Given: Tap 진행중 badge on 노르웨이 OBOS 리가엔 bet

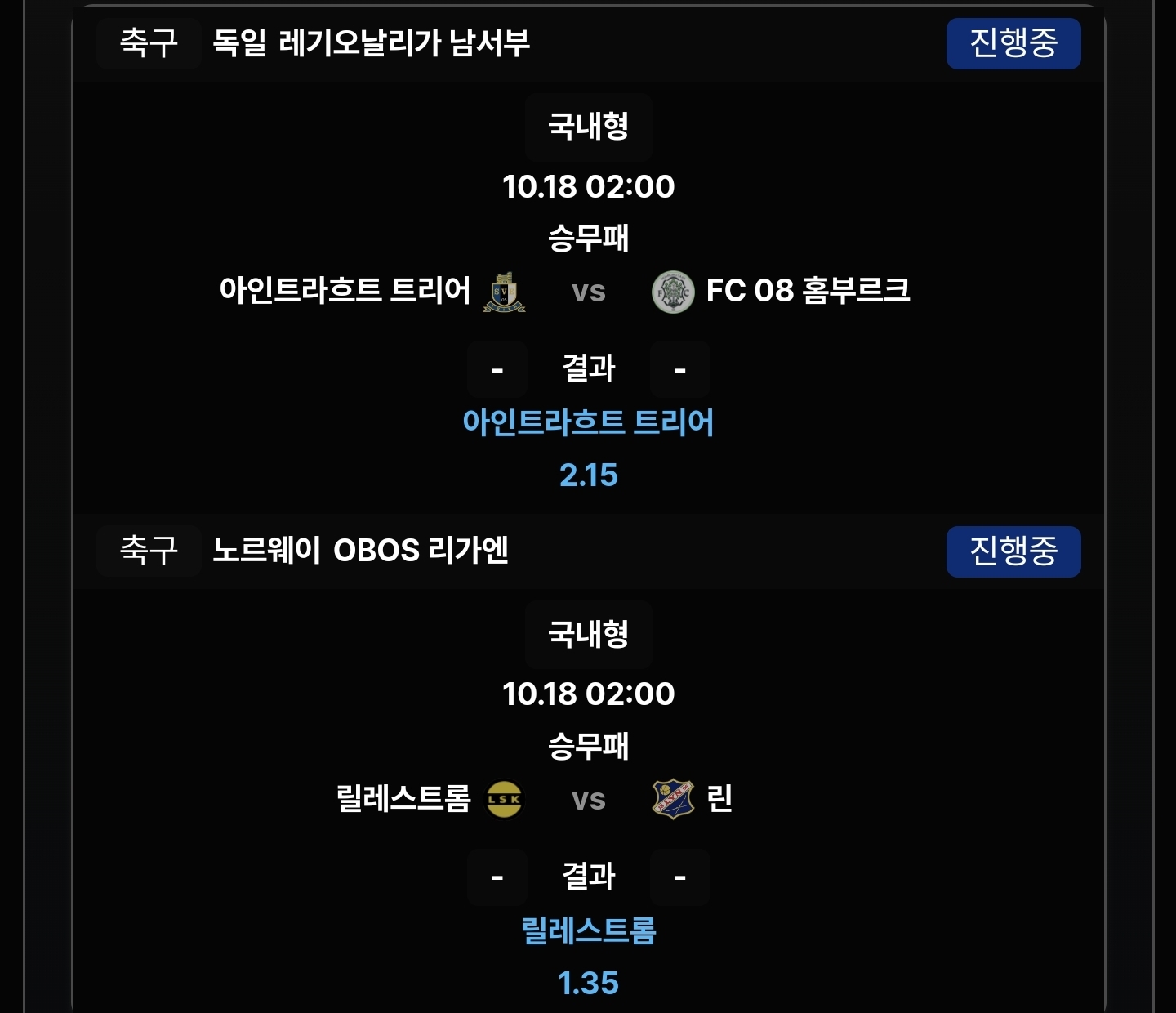Looking at the screenshot, I should [x=1013, y=551].
